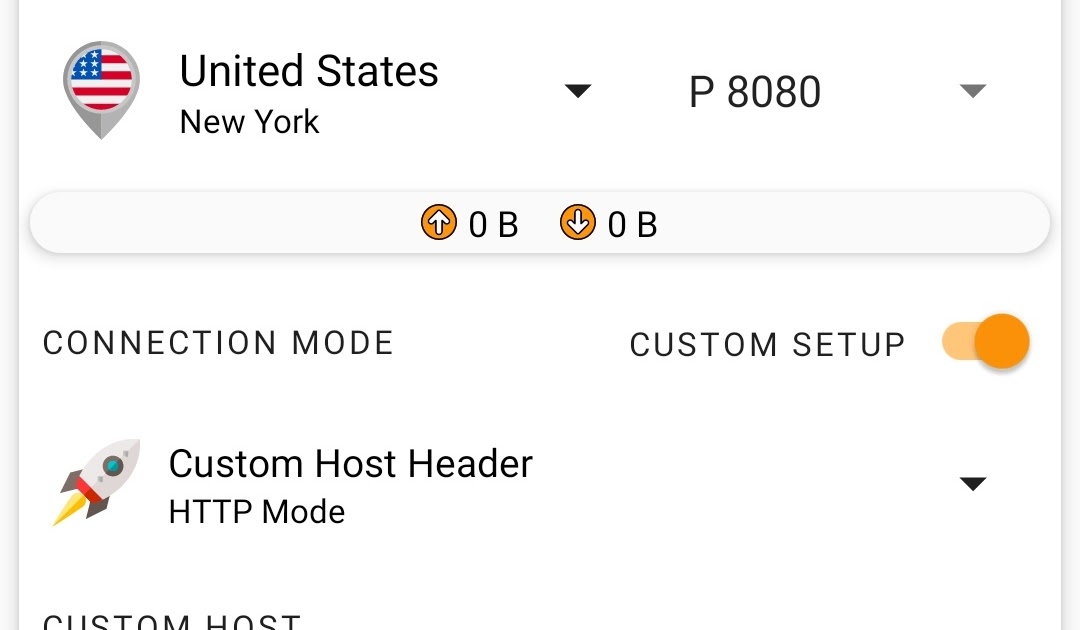The image size is (1080, 630).
Task: Turn off the Custom Setup switch
Action: [x=986, y=343]
